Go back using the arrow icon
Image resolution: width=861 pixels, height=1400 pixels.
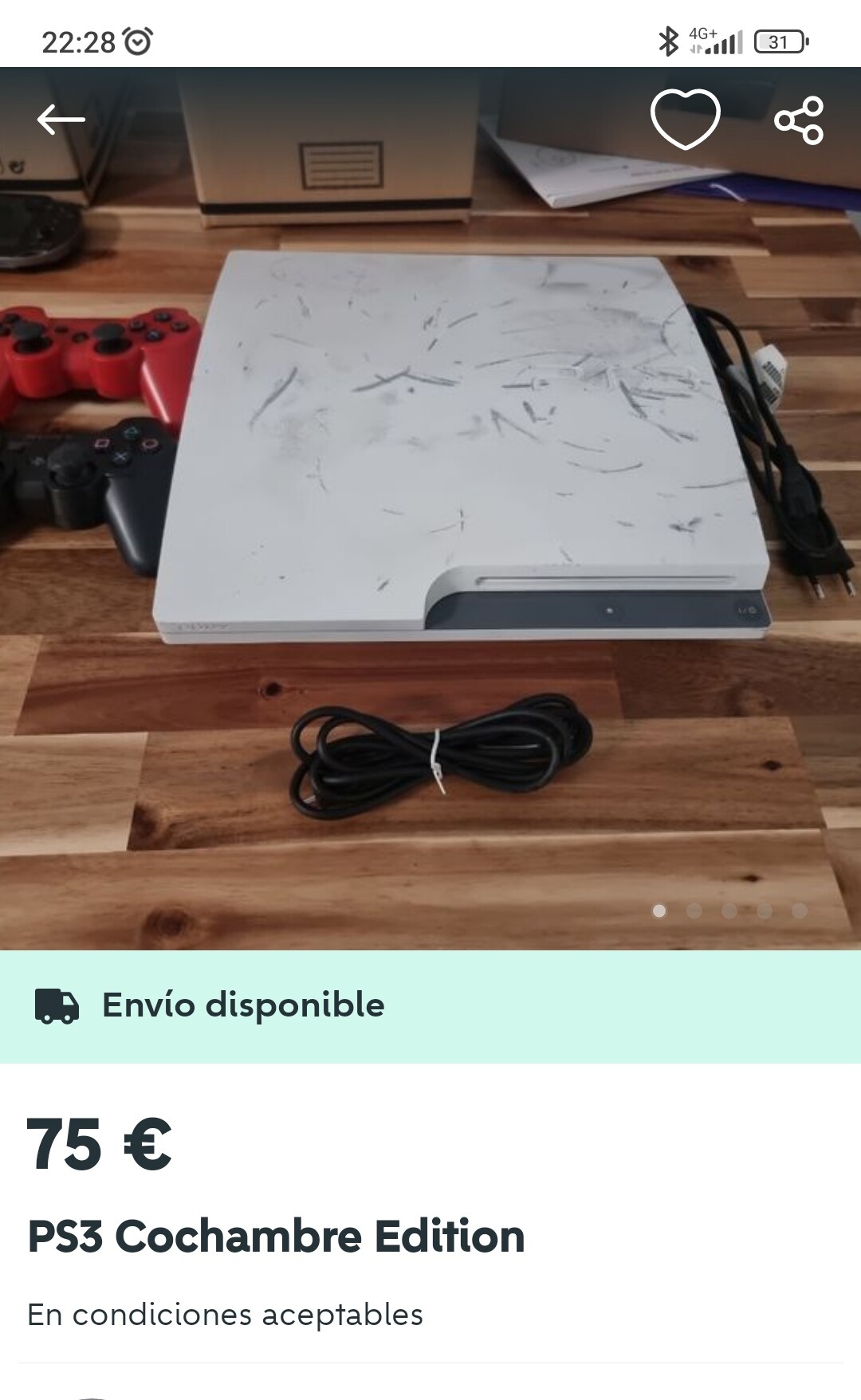pos(61,120)
